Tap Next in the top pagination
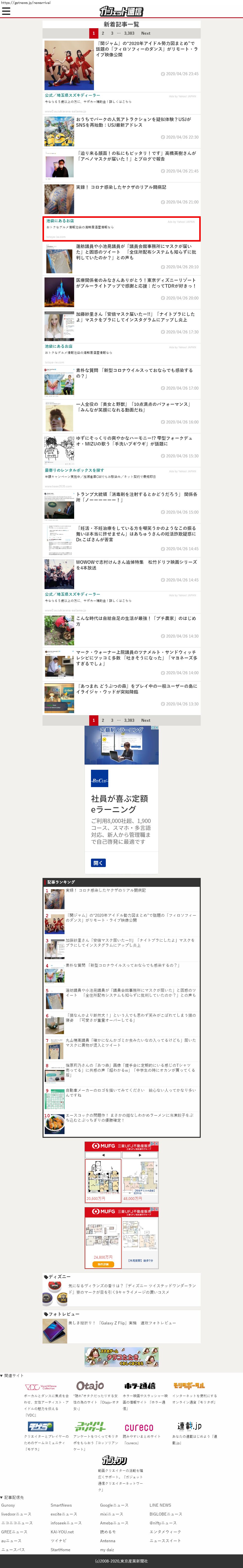Image resolution: width=243 pixels, height=1568 pixels. pos(146,33)
